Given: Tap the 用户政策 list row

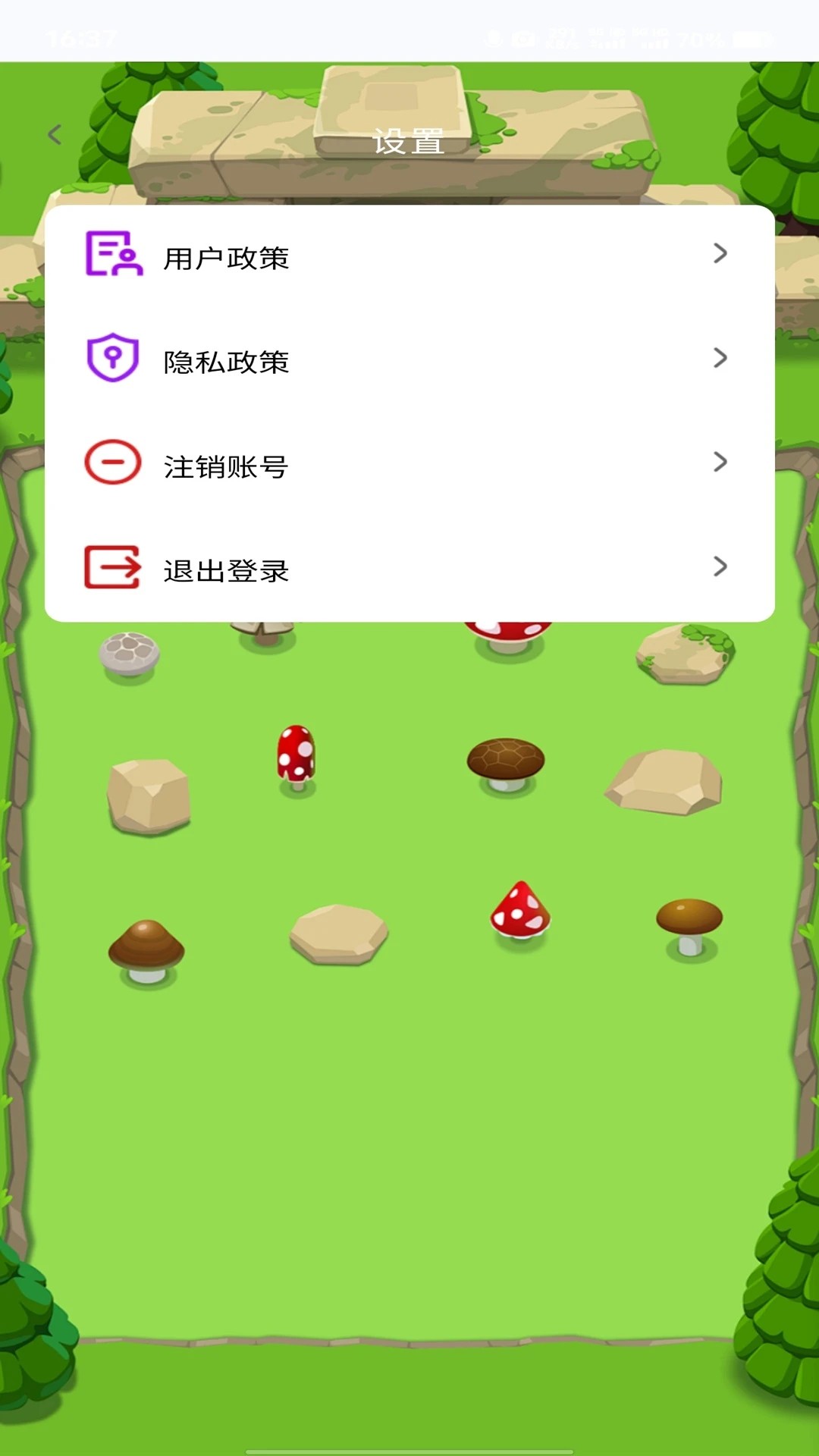Looking at the screenshot, I should point(409,256).
